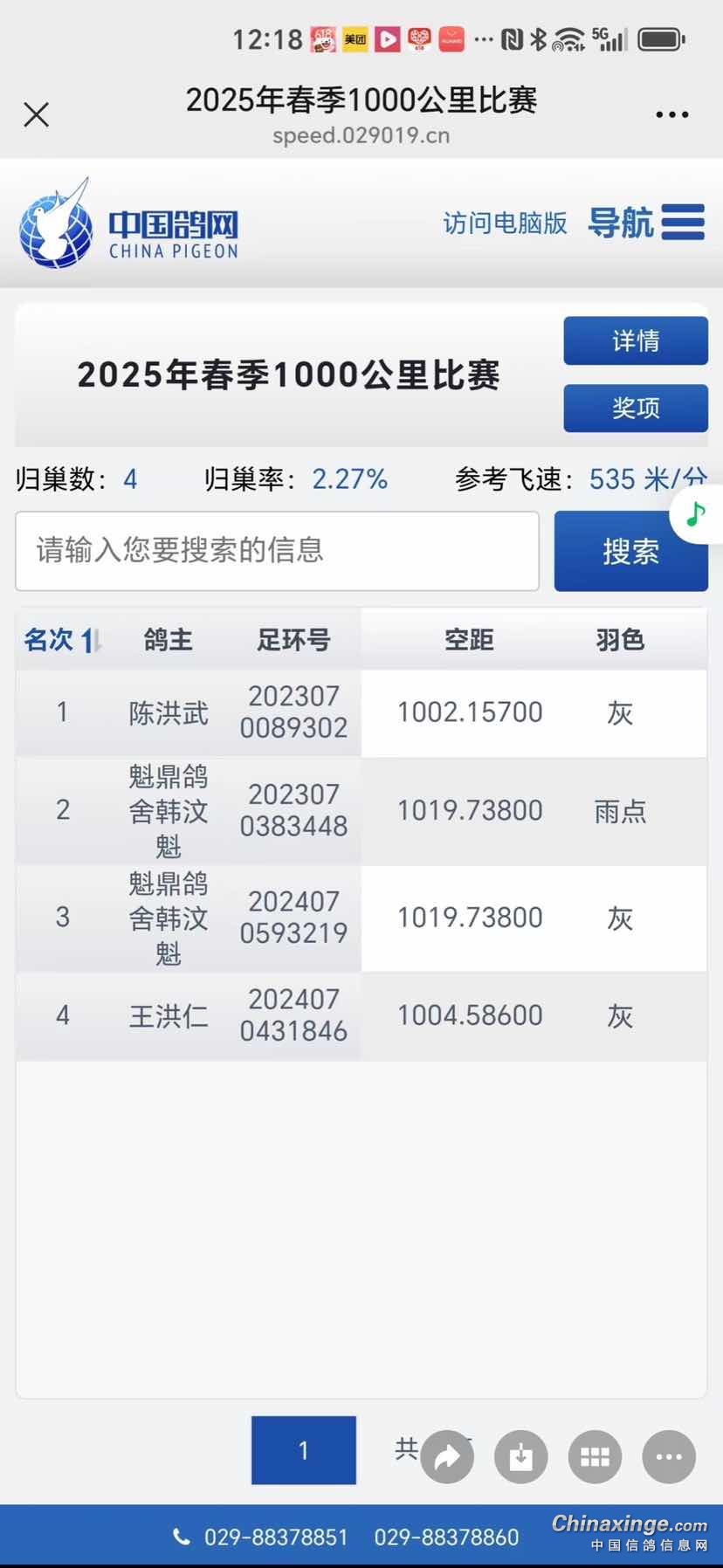
Task: Call 029-88378851 phone number
Action: point(275,1537)
